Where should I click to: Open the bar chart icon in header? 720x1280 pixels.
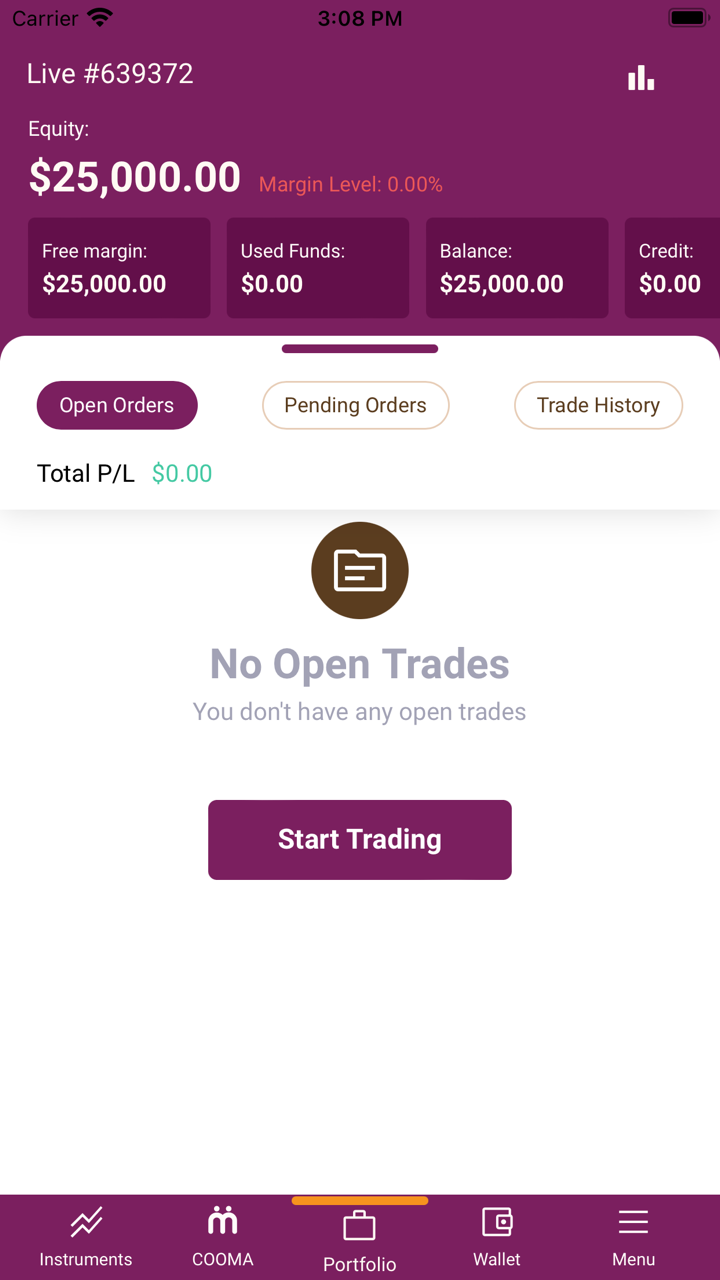click(x=641, y=78)
